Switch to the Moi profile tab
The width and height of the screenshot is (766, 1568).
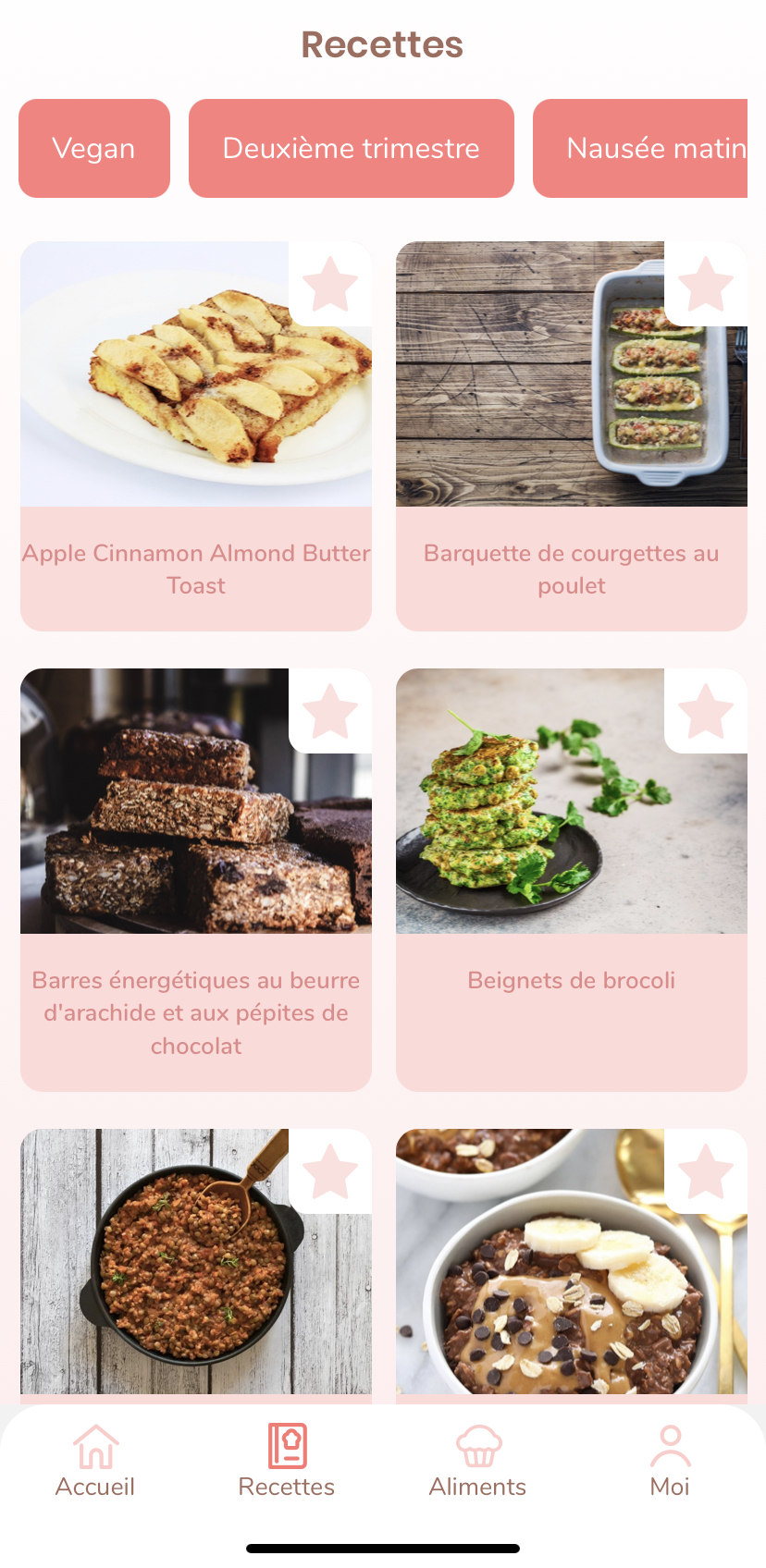(x=670, y=1461)
